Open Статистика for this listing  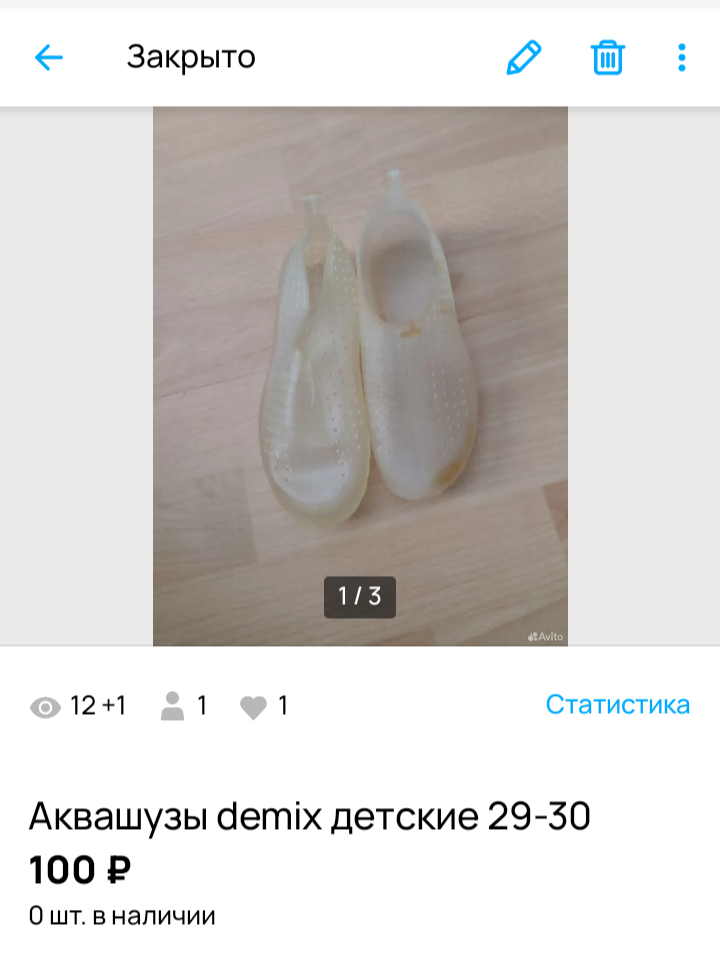click(x=618, y=704)
